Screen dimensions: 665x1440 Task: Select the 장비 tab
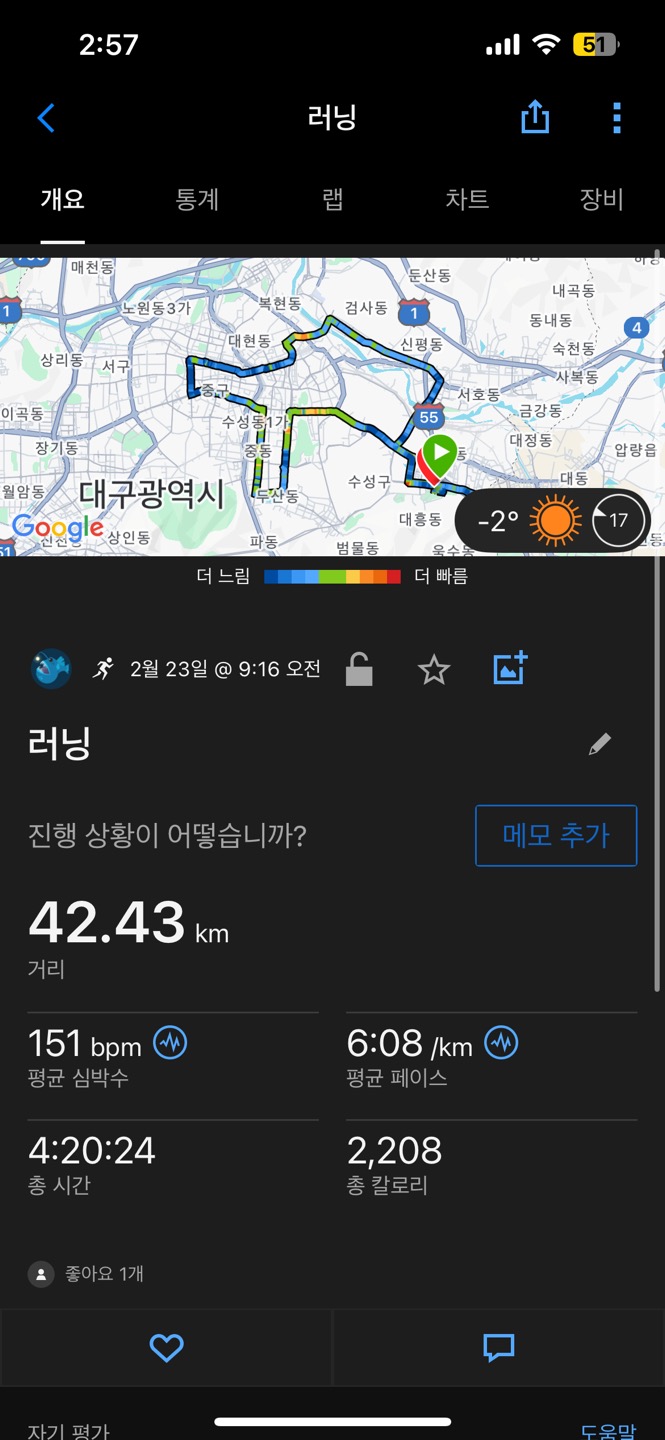point(602,199)
